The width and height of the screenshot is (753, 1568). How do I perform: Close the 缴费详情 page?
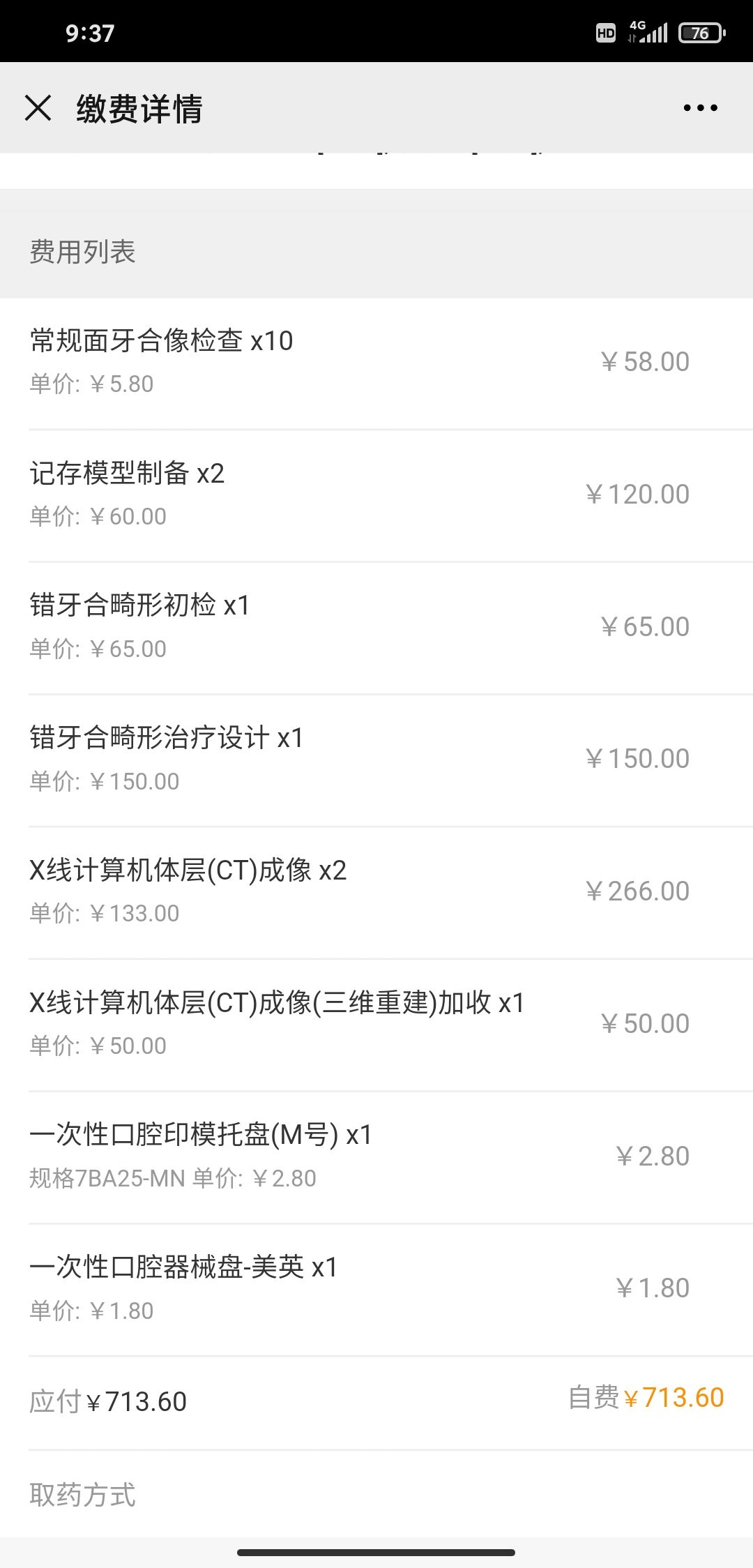[x=38, y=108]
